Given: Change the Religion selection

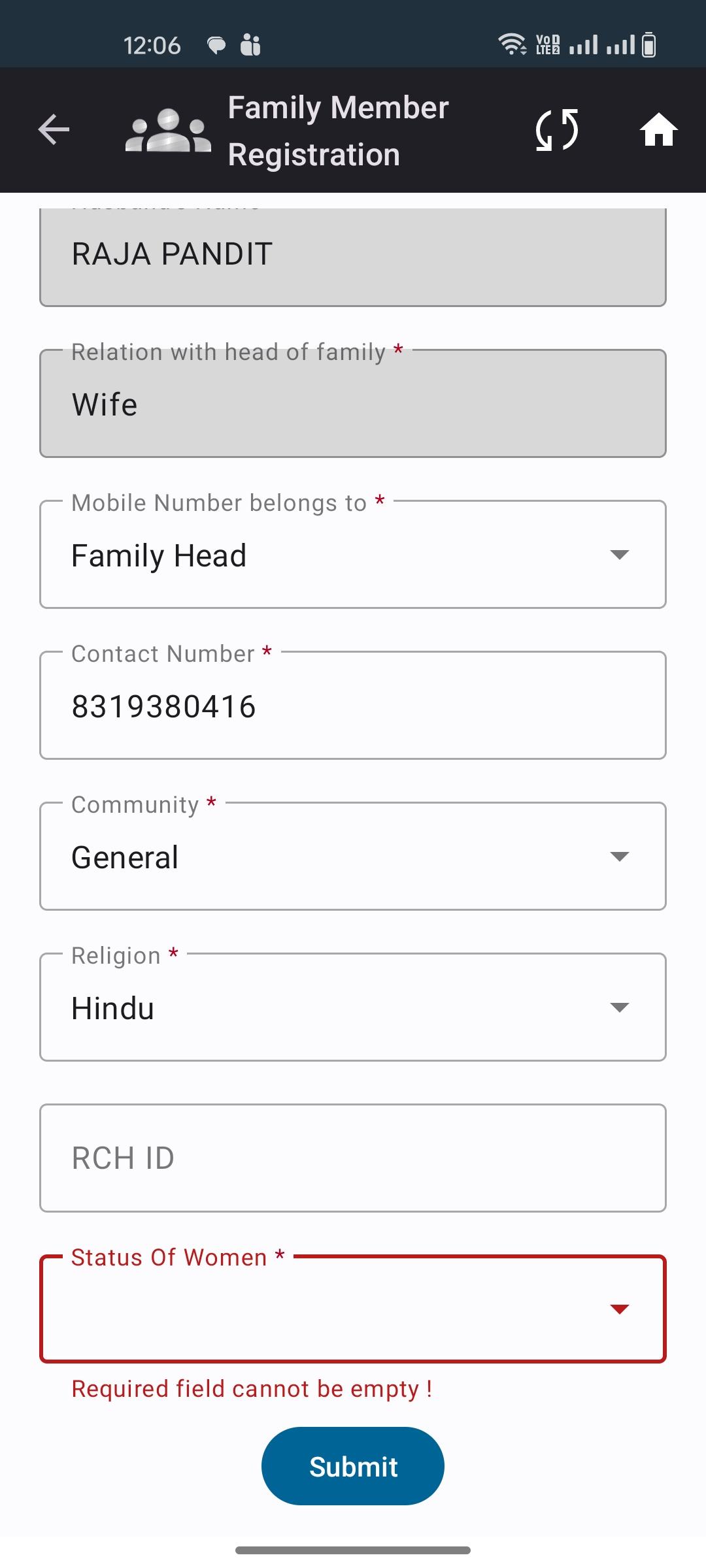Looking at the screenshot, I should click(x=353, y=1007).
